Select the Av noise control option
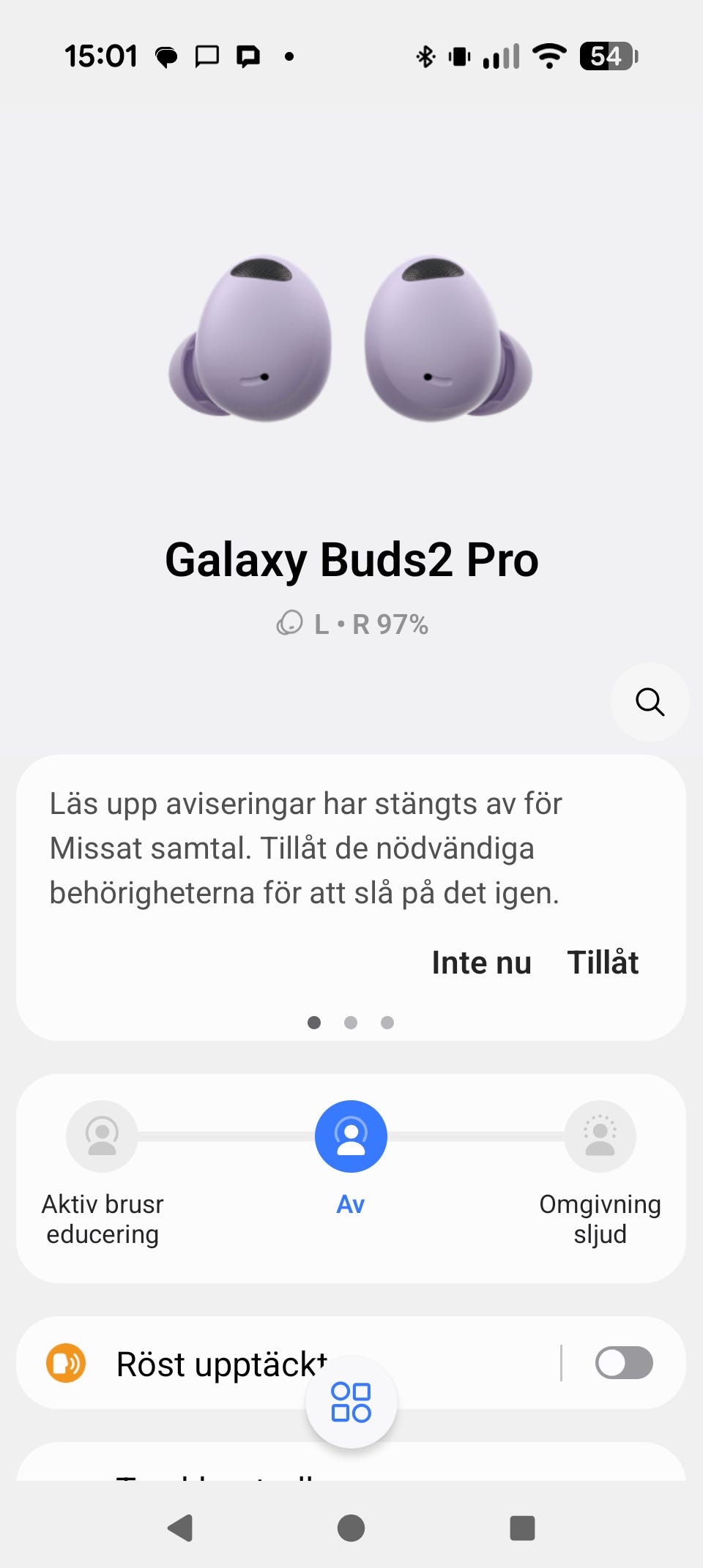The width and height of the screenshot is (703, 1568). click(351, 1137)
